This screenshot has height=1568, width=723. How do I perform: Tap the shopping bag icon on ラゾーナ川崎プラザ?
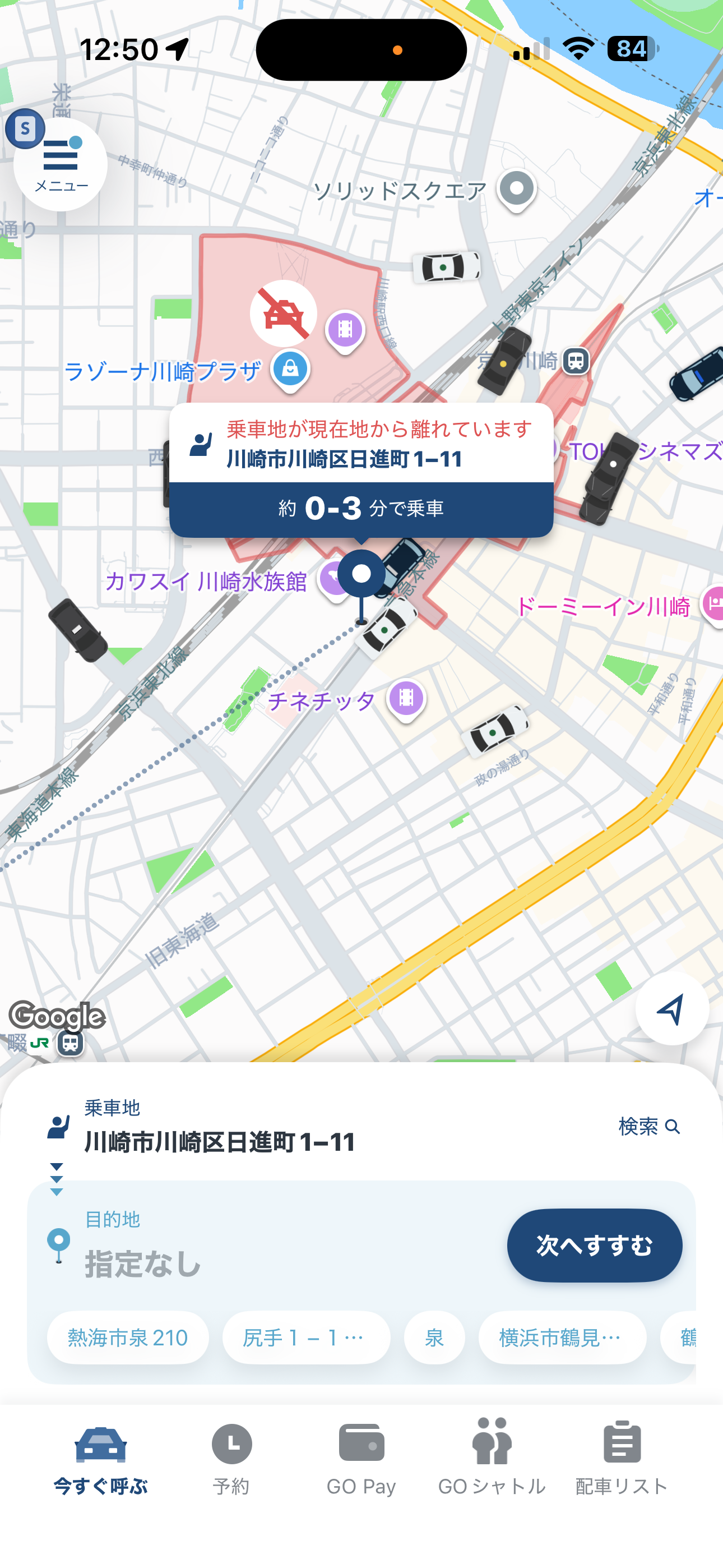tap(290, 368)
